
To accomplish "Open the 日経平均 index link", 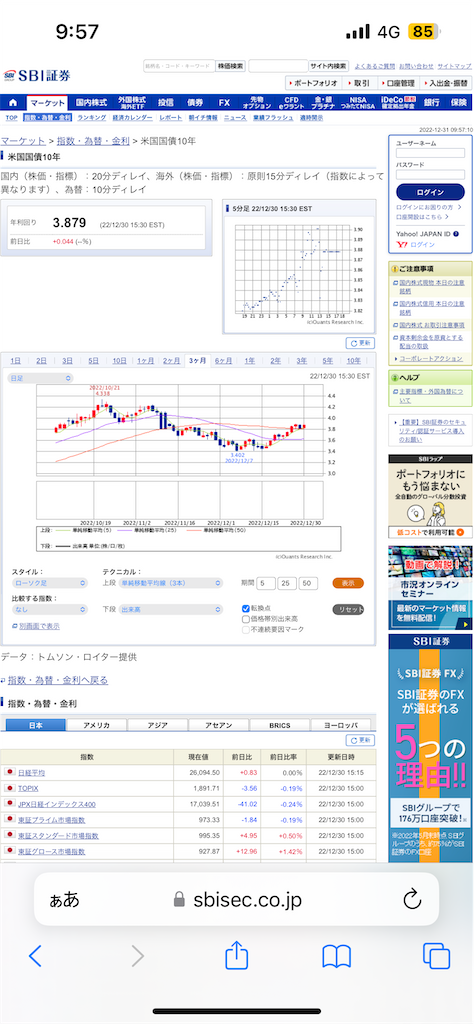I will tap(31, 773).
